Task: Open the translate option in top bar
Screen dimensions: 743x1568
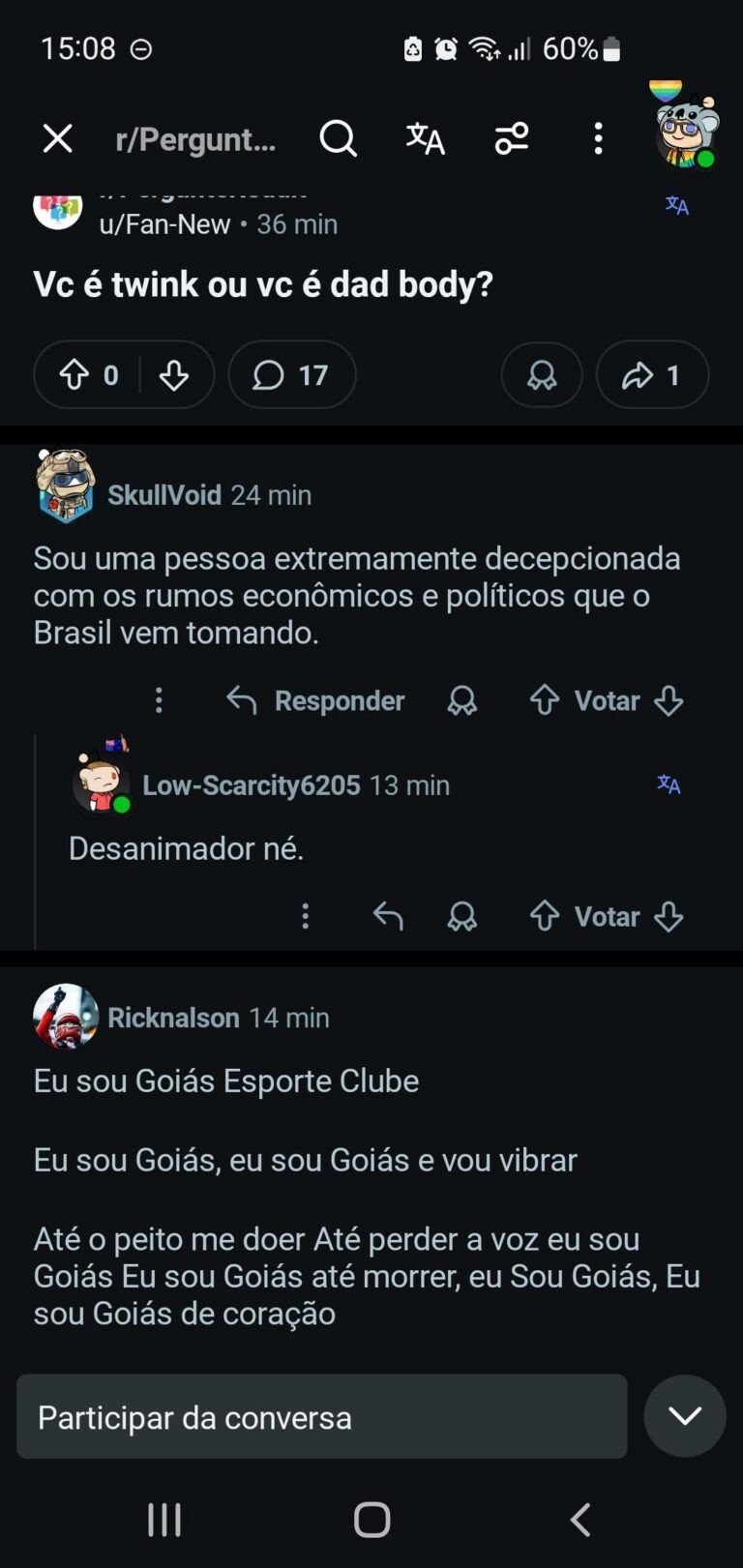Action: pyautogui.click(x=425, y=139)
